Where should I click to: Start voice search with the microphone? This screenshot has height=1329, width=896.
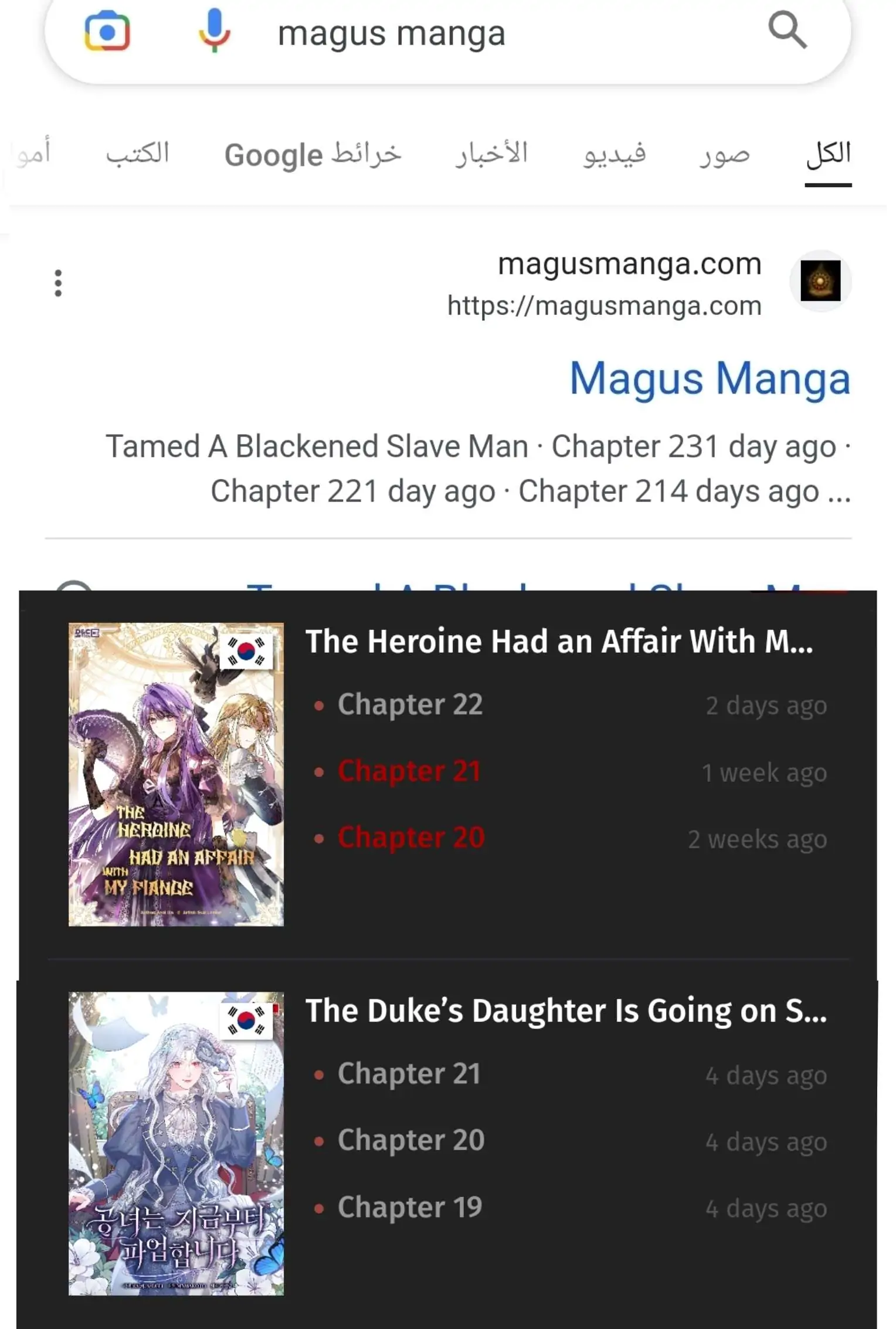point(214,30)
